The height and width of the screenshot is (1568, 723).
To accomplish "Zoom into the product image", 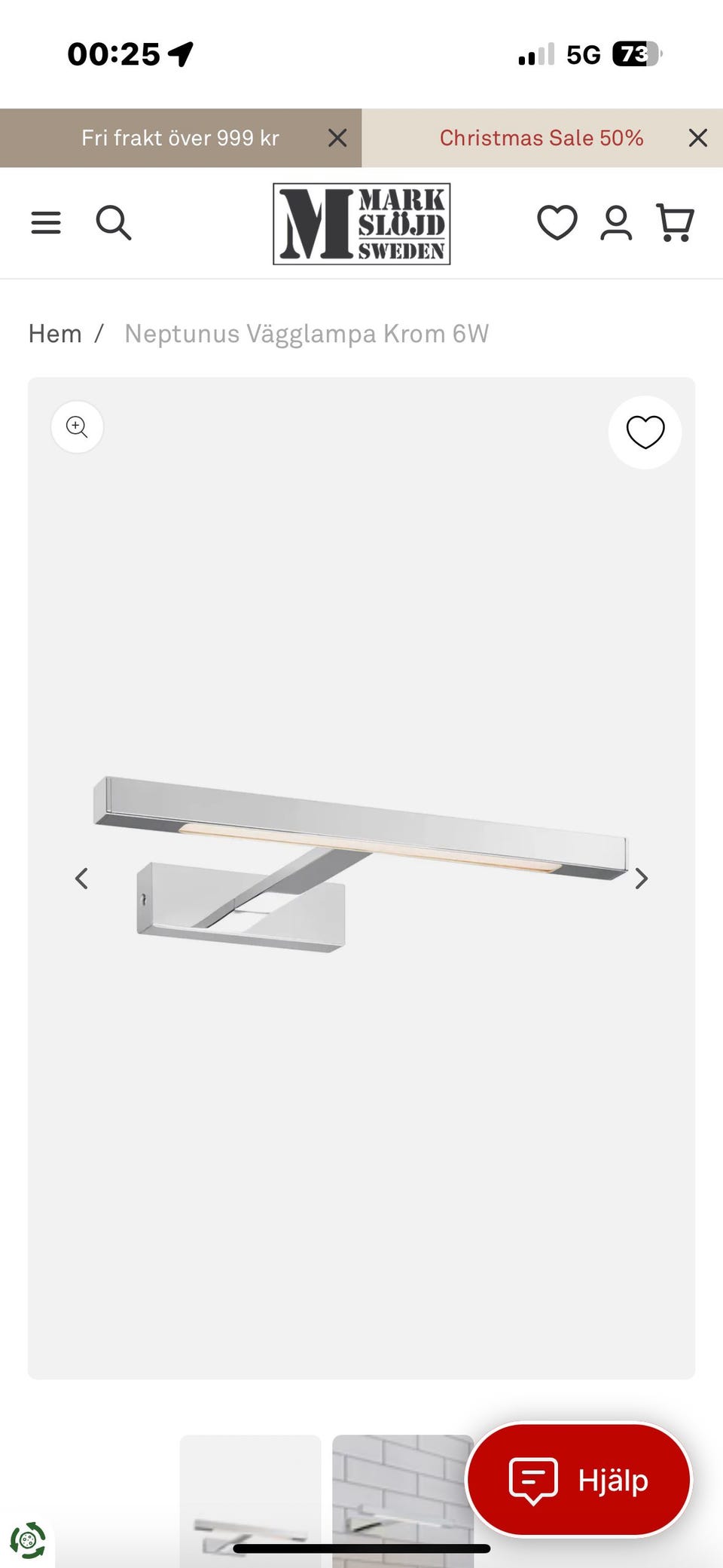I will point(77,427).
